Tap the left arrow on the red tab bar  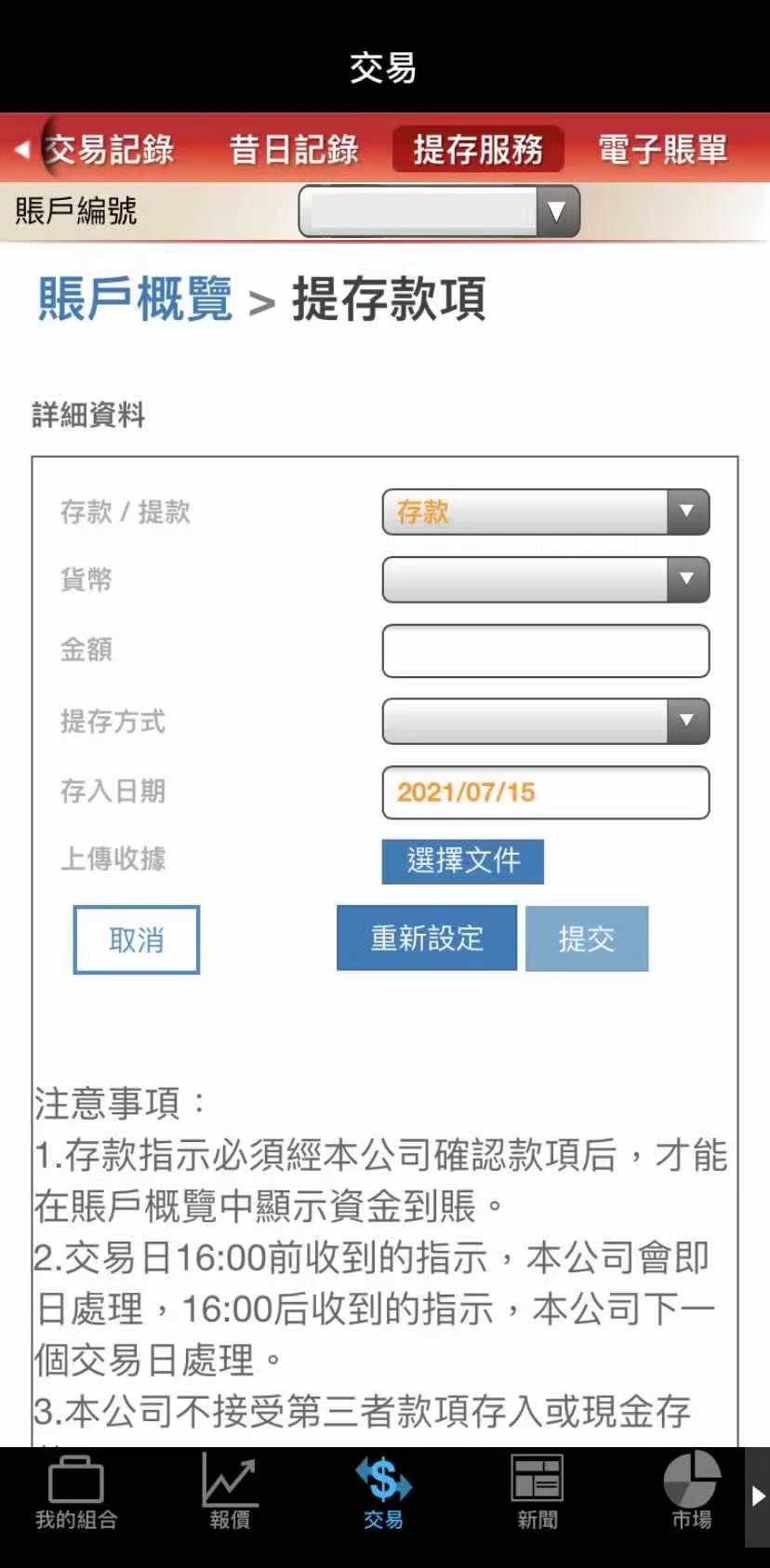click(x=22, y=149)
